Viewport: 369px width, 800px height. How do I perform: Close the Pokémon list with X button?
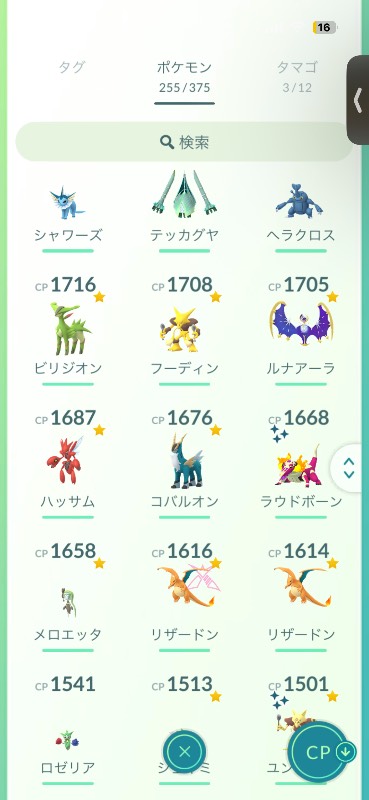(x=185, y=751)
